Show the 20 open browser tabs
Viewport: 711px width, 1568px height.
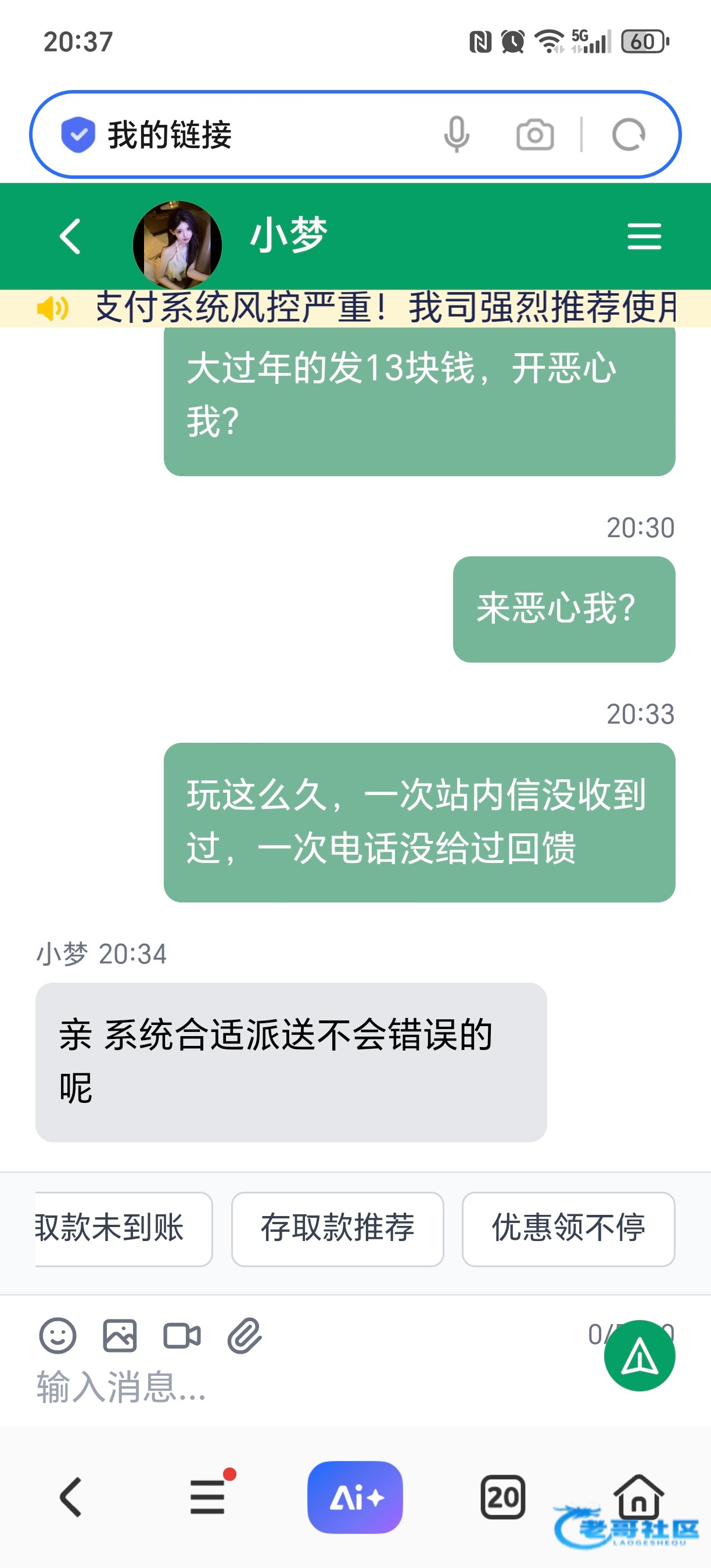point(503,1497)
